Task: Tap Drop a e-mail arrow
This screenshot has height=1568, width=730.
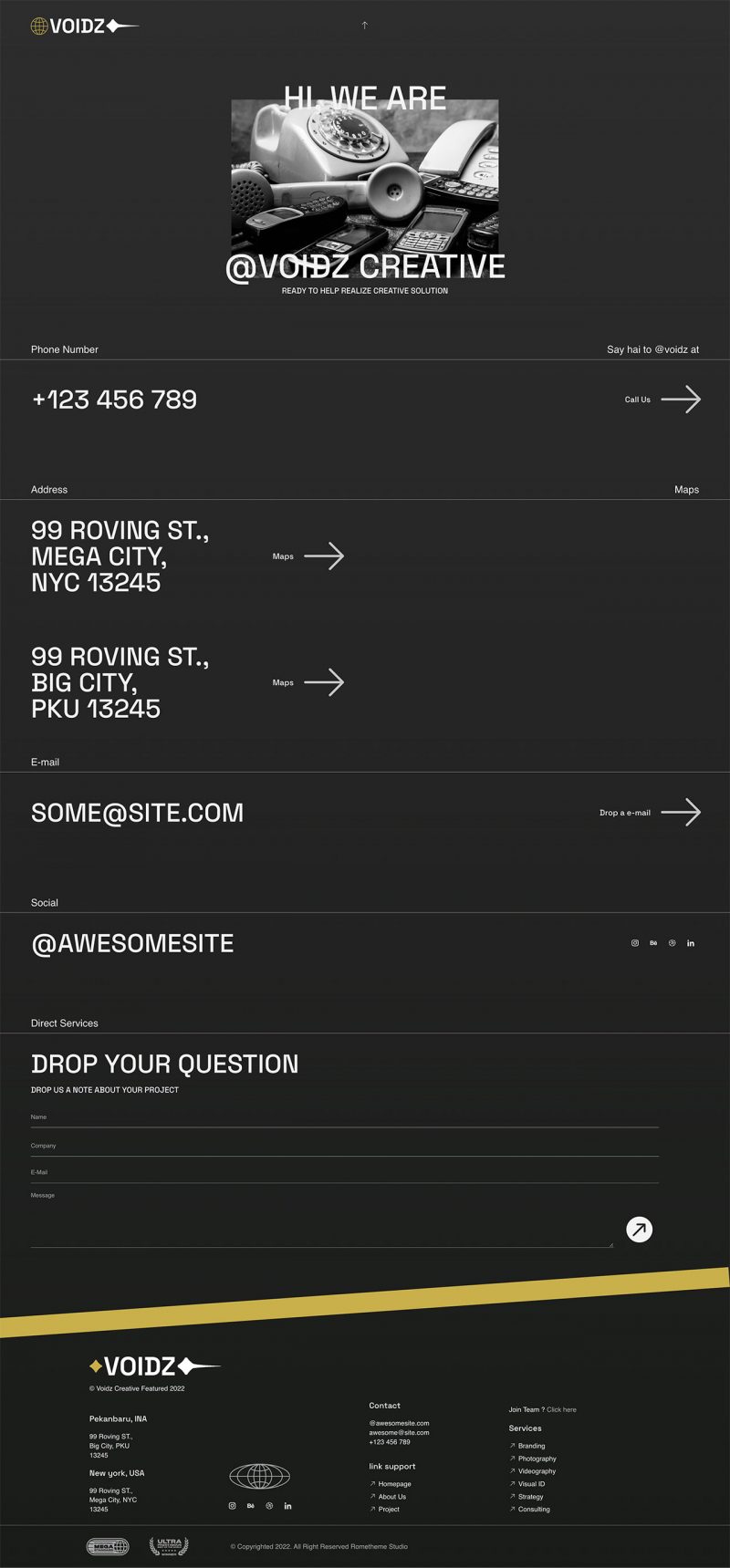Action: pos(680,812)
